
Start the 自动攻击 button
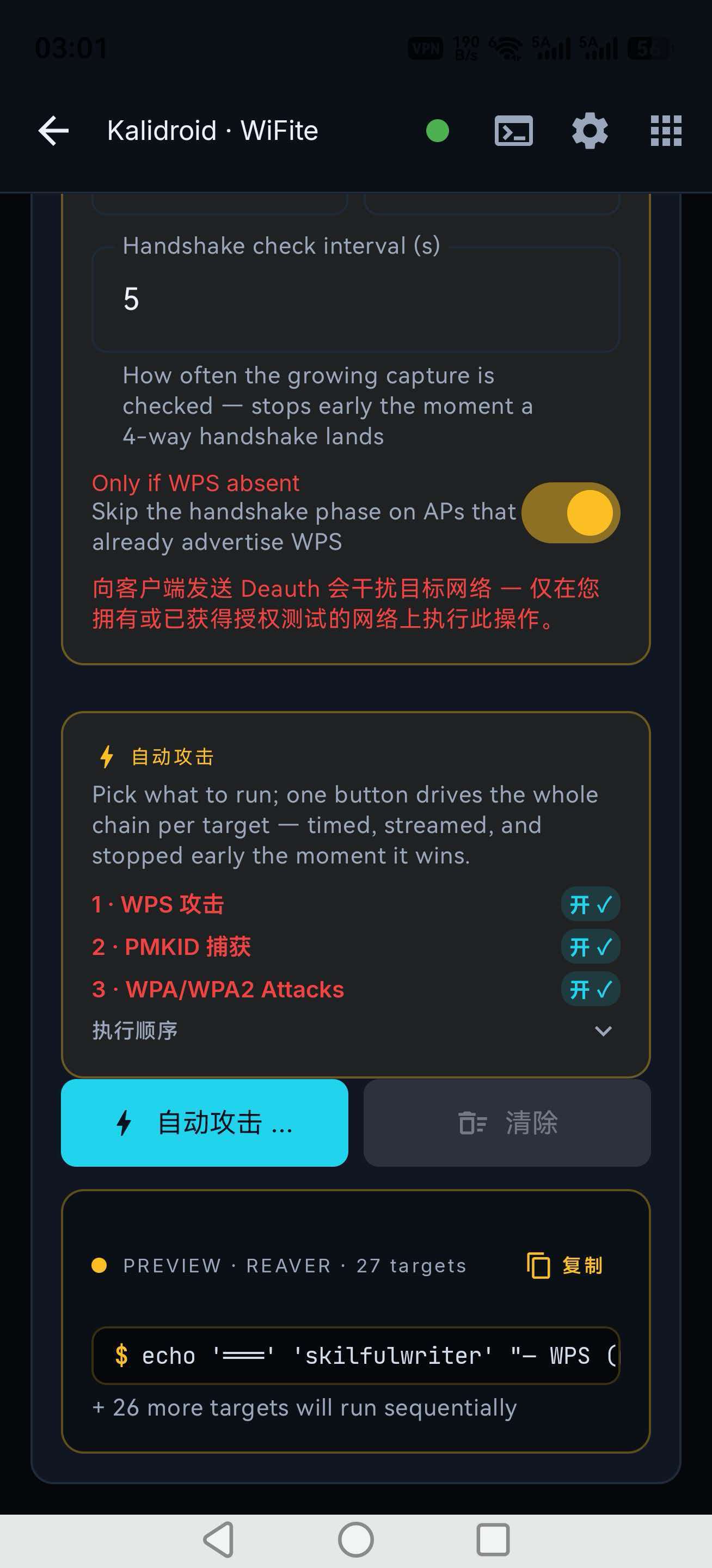tap(205, 1123)
